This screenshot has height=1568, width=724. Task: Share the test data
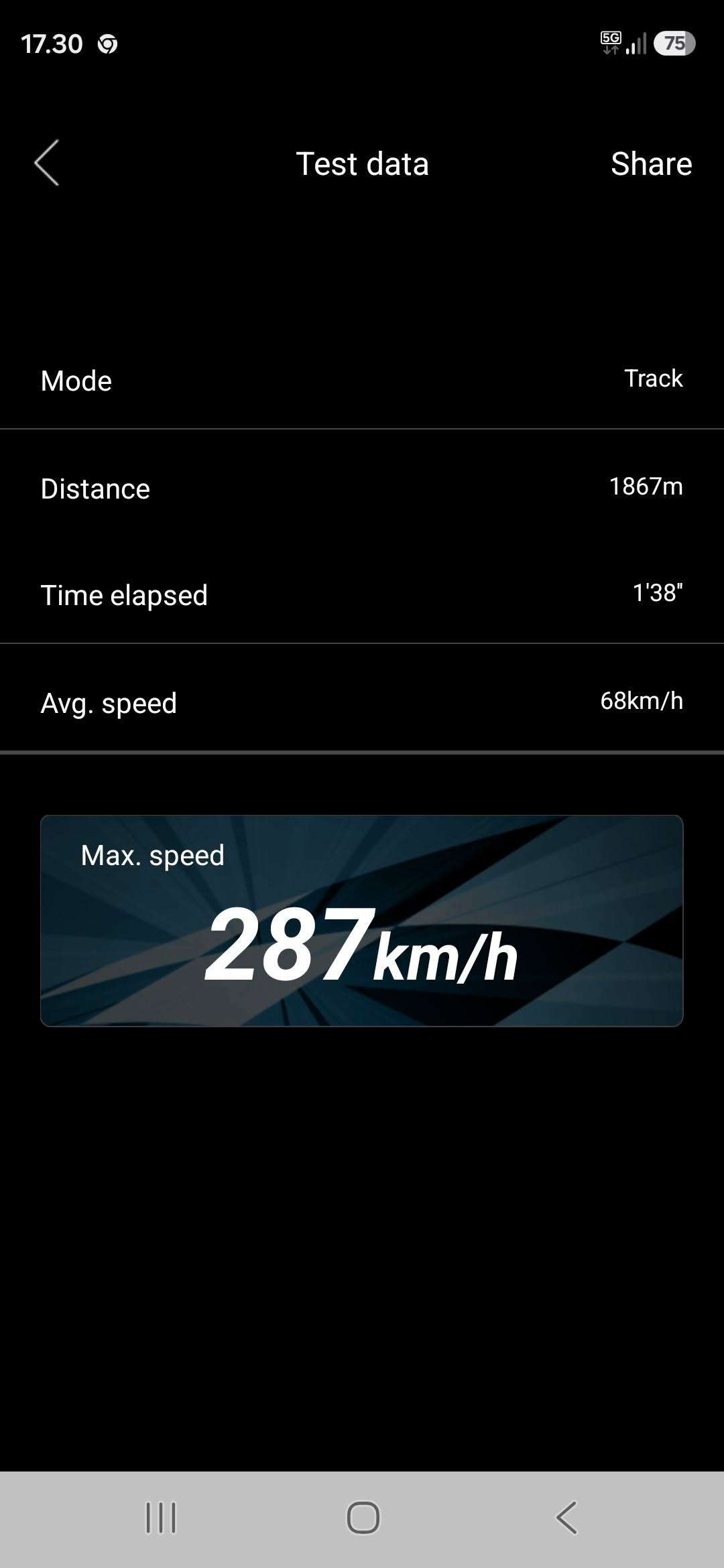tap(651, 164)
